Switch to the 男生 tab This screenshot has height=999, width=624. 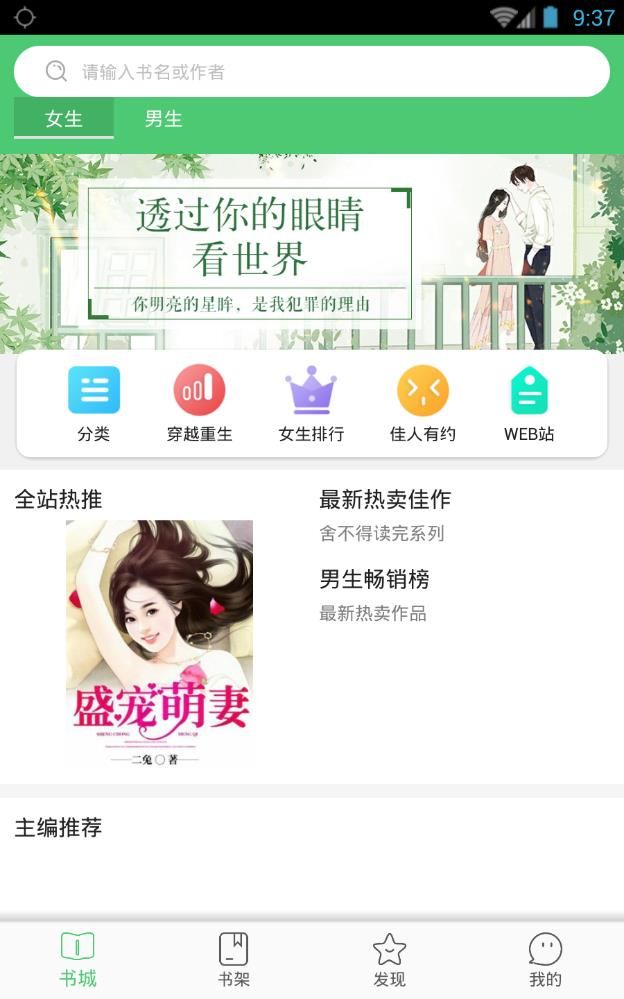pos(163,119)
